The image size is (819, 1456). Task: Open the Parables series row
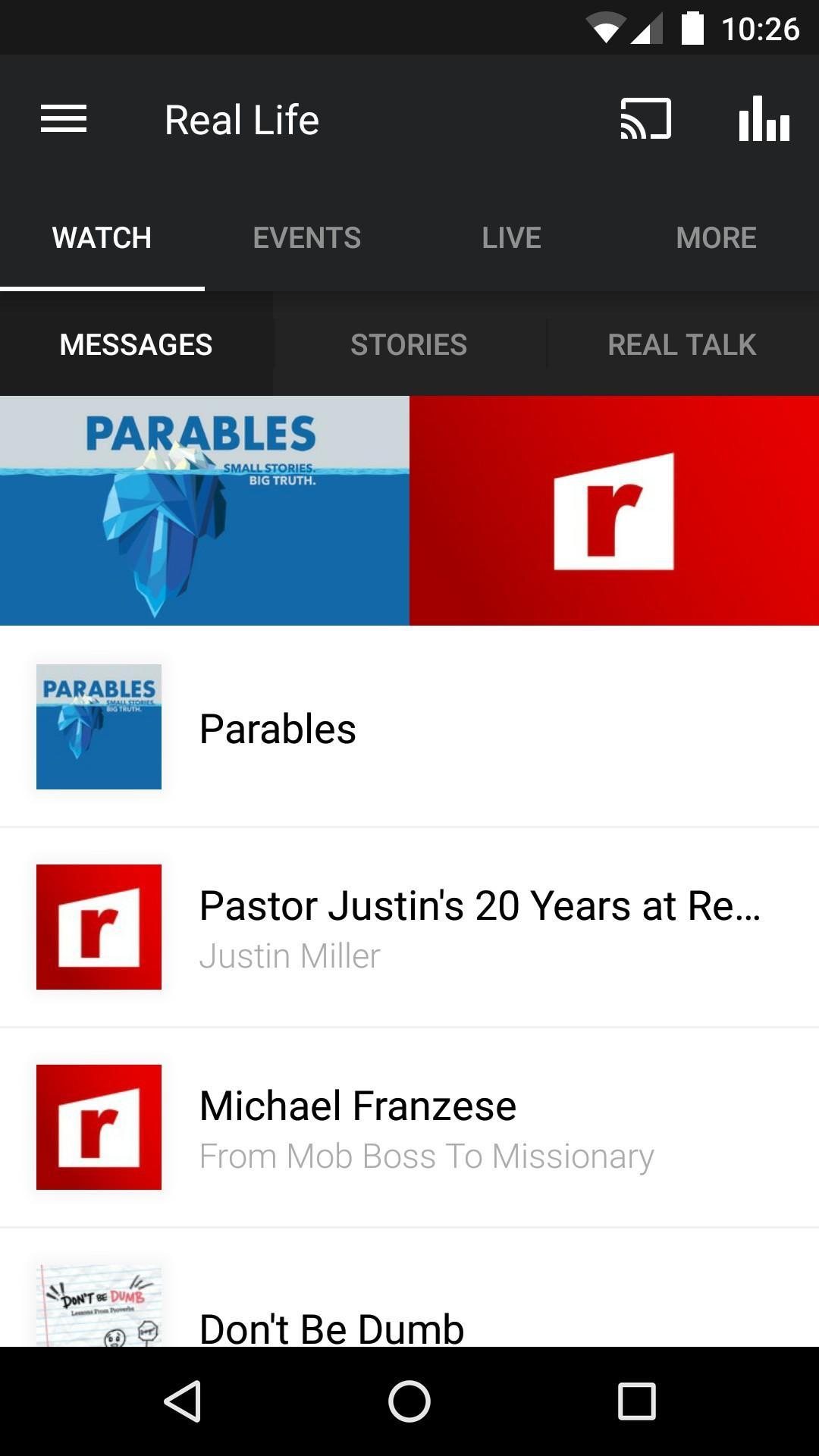(409, 728)
